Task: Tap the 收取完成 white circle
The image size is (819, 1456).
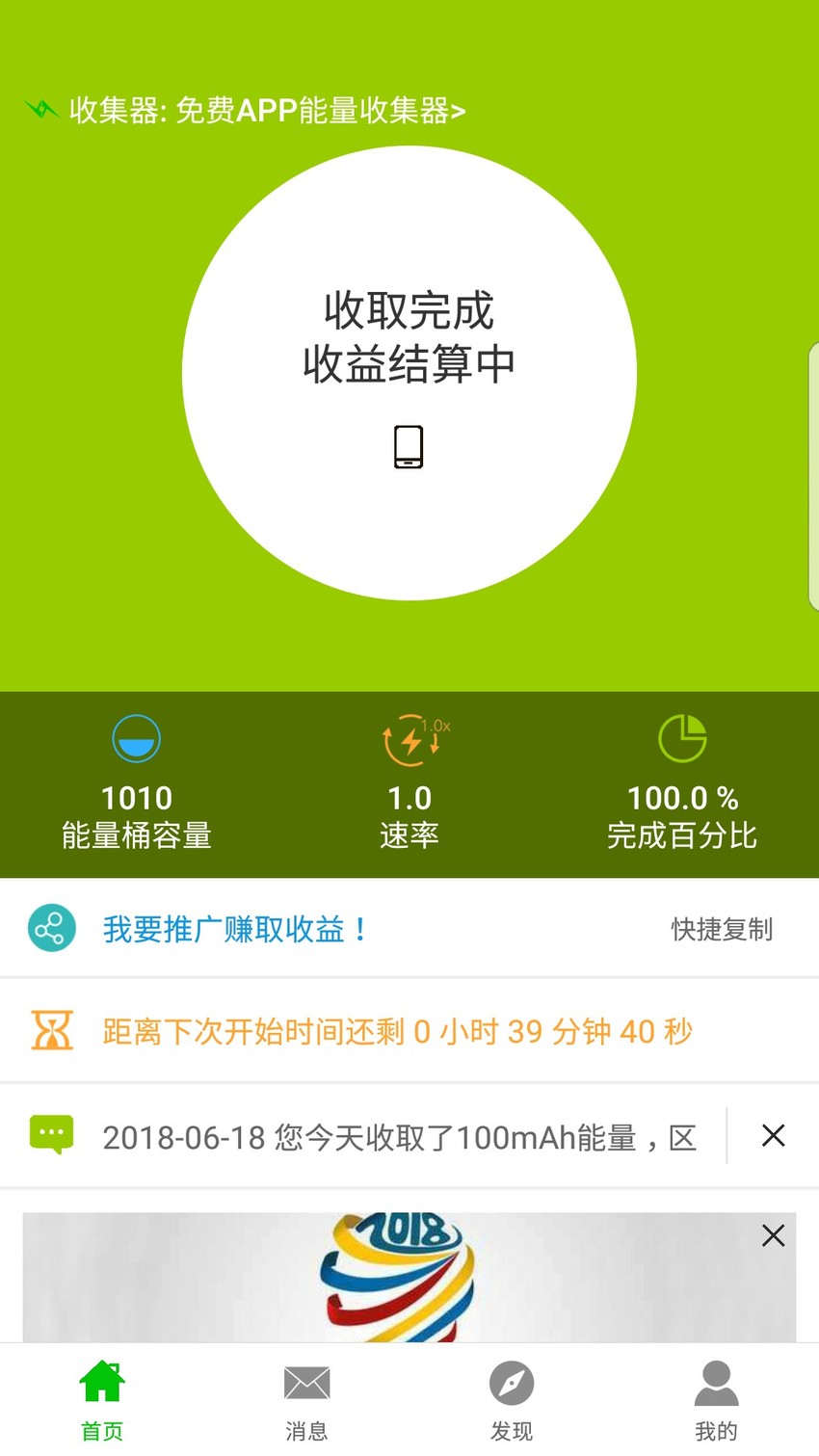Action: click(x=409, y=373)
